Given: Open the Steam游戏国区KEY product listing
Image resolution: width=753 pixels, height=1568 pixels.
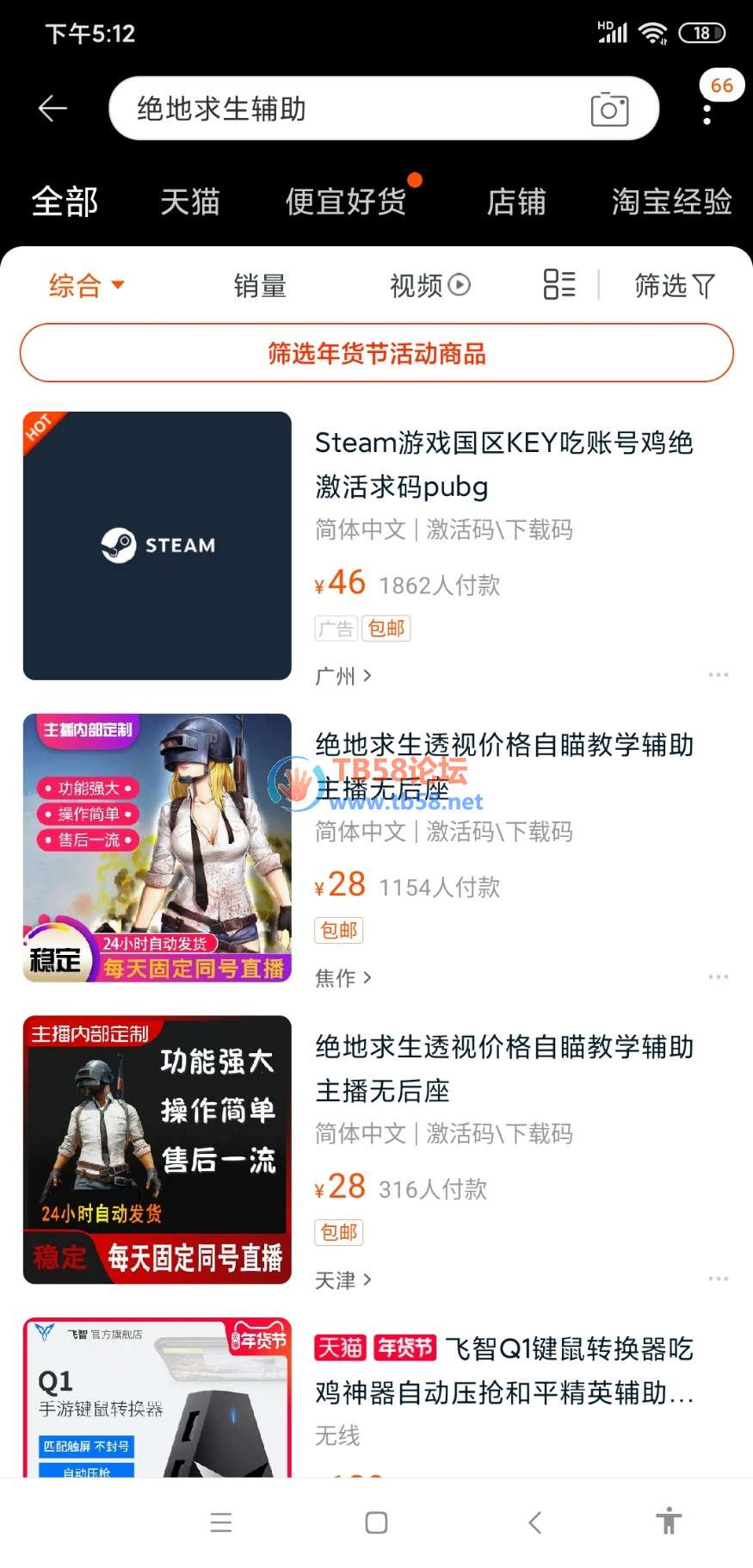Looking at the screenshot, I should coord(503,464).
